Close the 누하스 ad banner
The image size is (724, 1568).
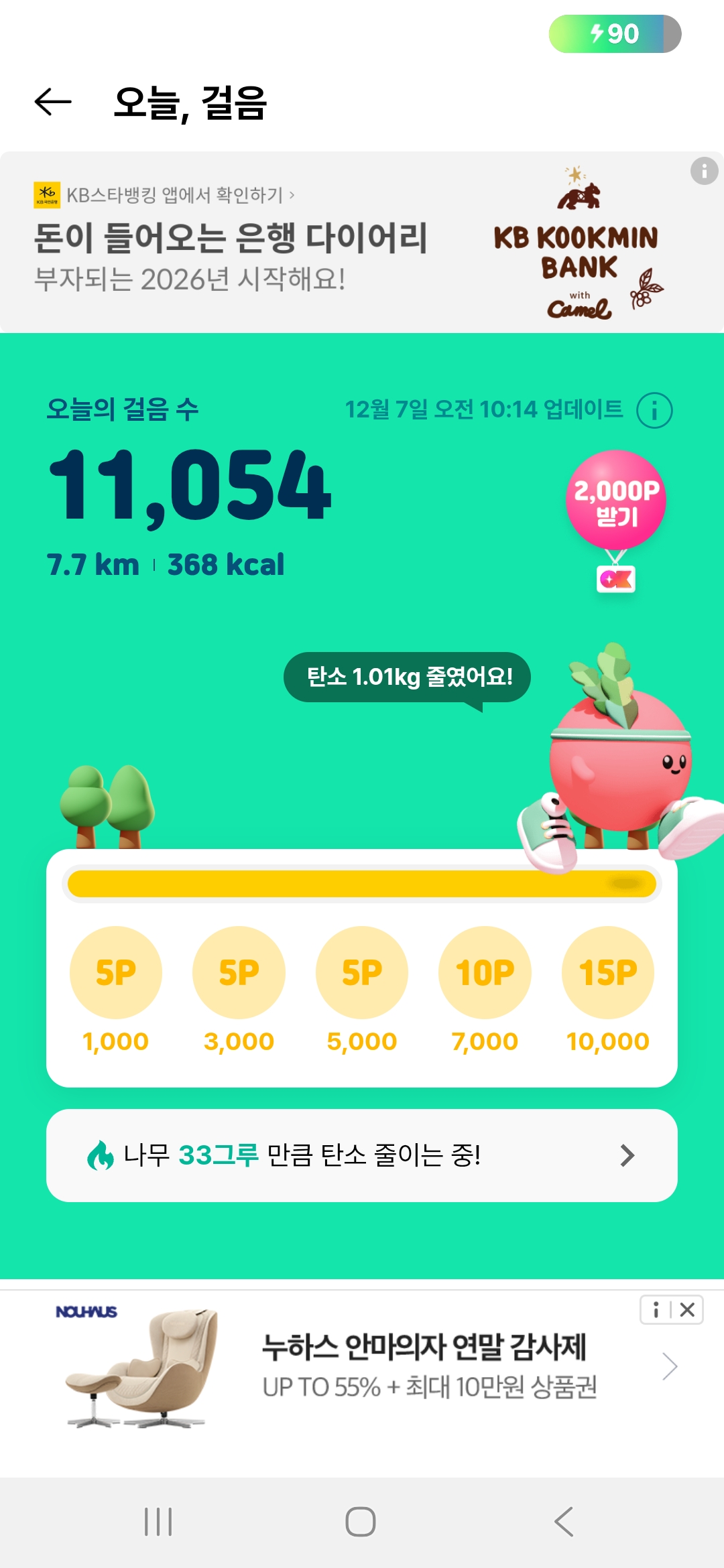click(687, 1310)
